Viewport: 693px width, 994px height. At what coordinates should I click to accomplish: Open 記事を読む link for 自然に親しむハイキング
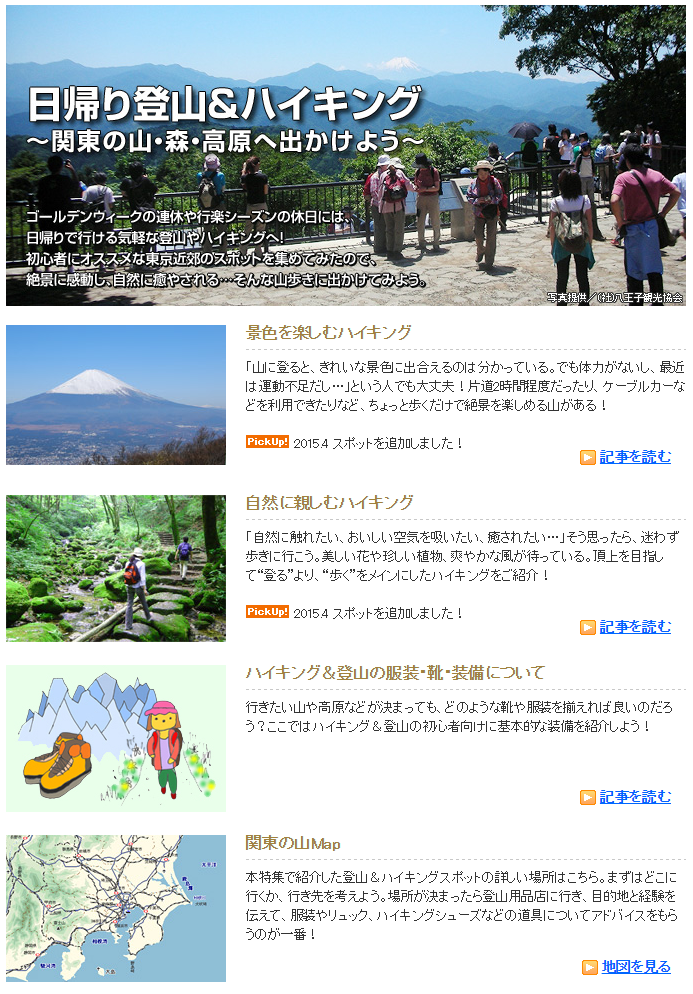click(x=634, y=627)
